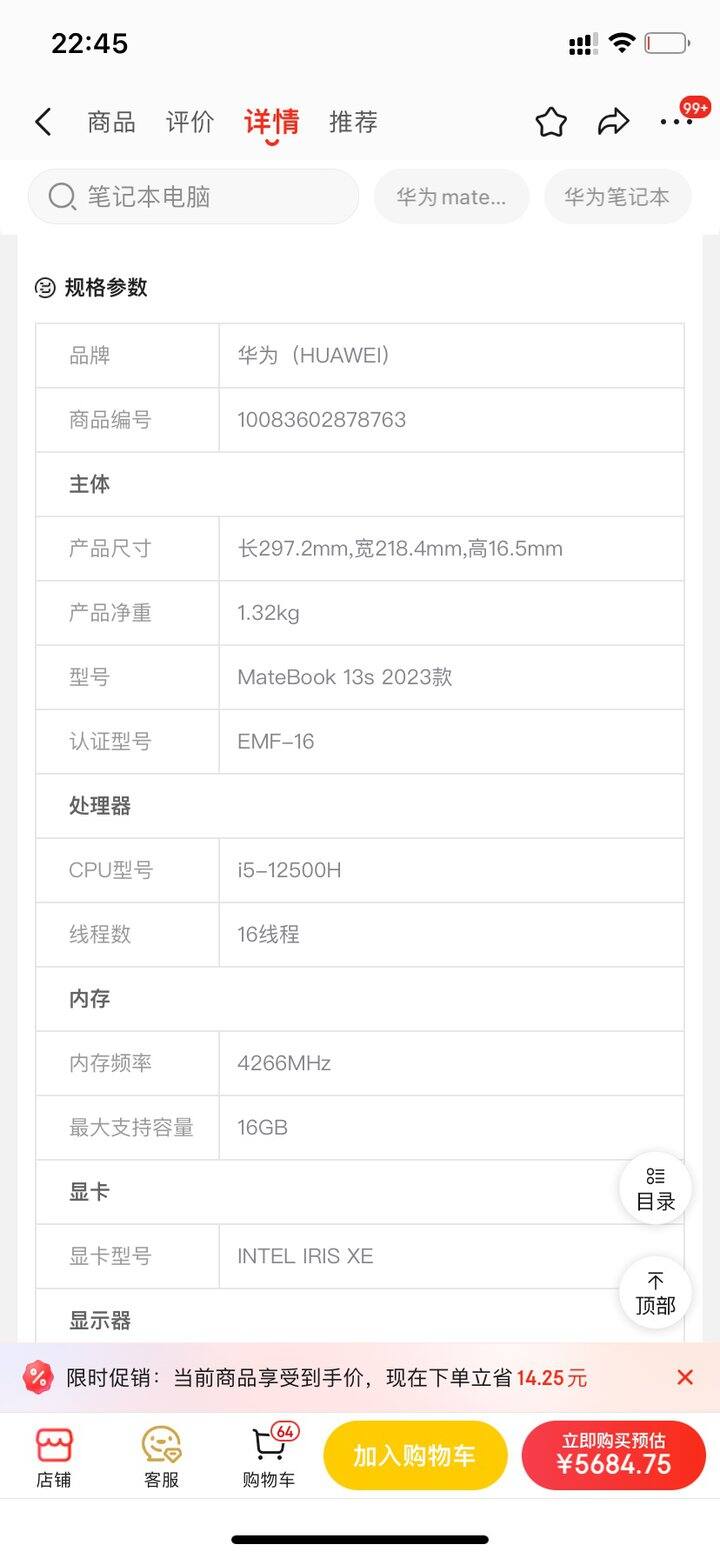Jump to top with the 顶部 button
The height and width of the screenshot is (1558, 720).
pos(655,1292)
